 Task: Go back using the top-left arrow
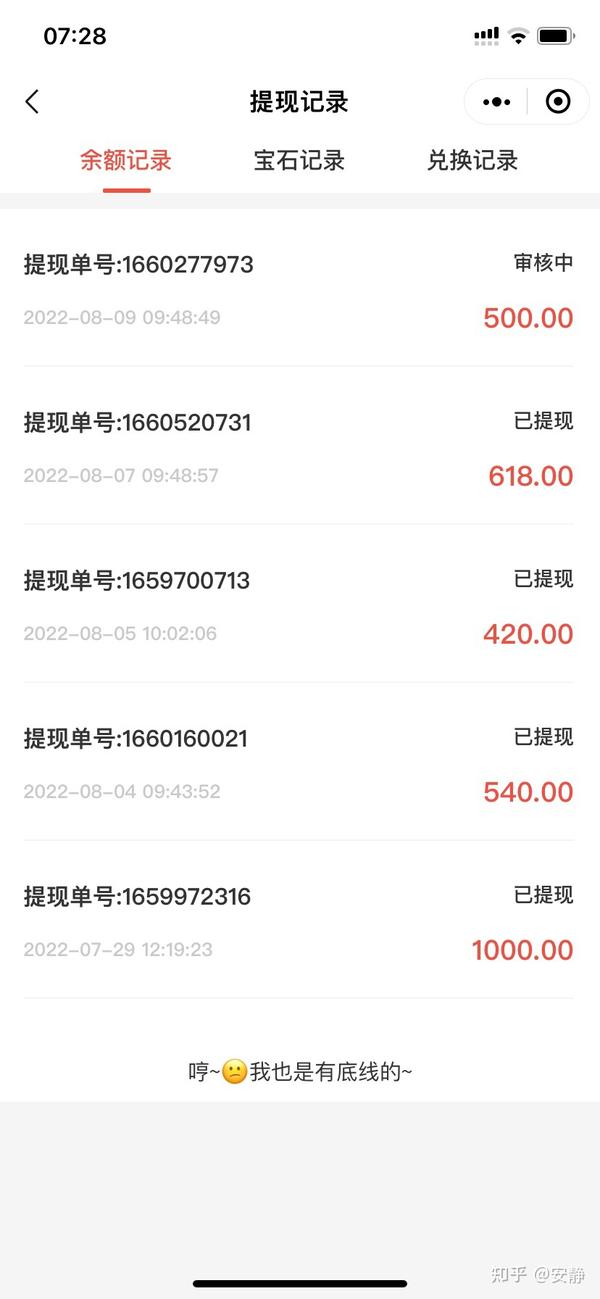point(32,101)
